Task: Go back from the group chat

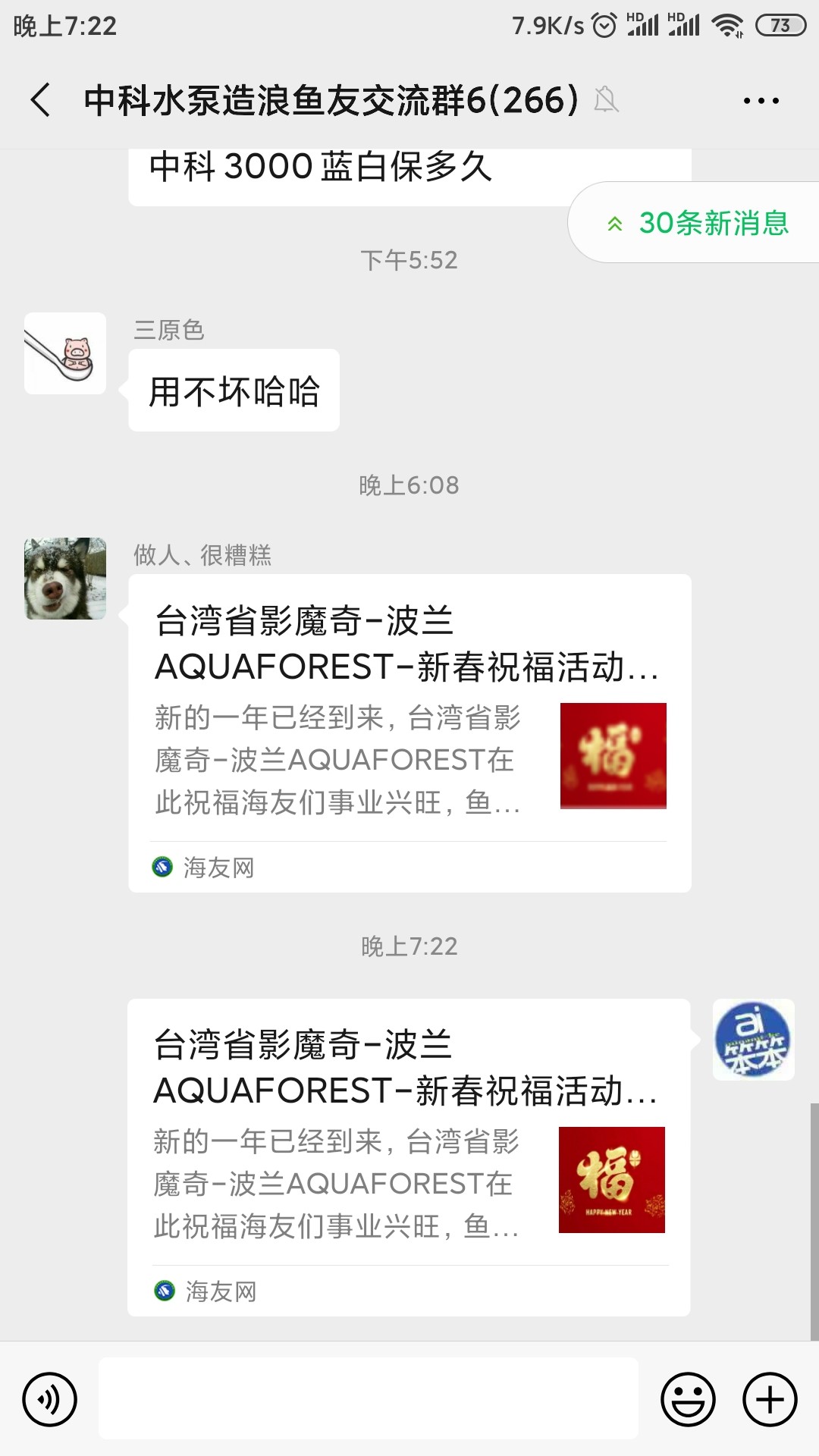Action: pos(41,100)
